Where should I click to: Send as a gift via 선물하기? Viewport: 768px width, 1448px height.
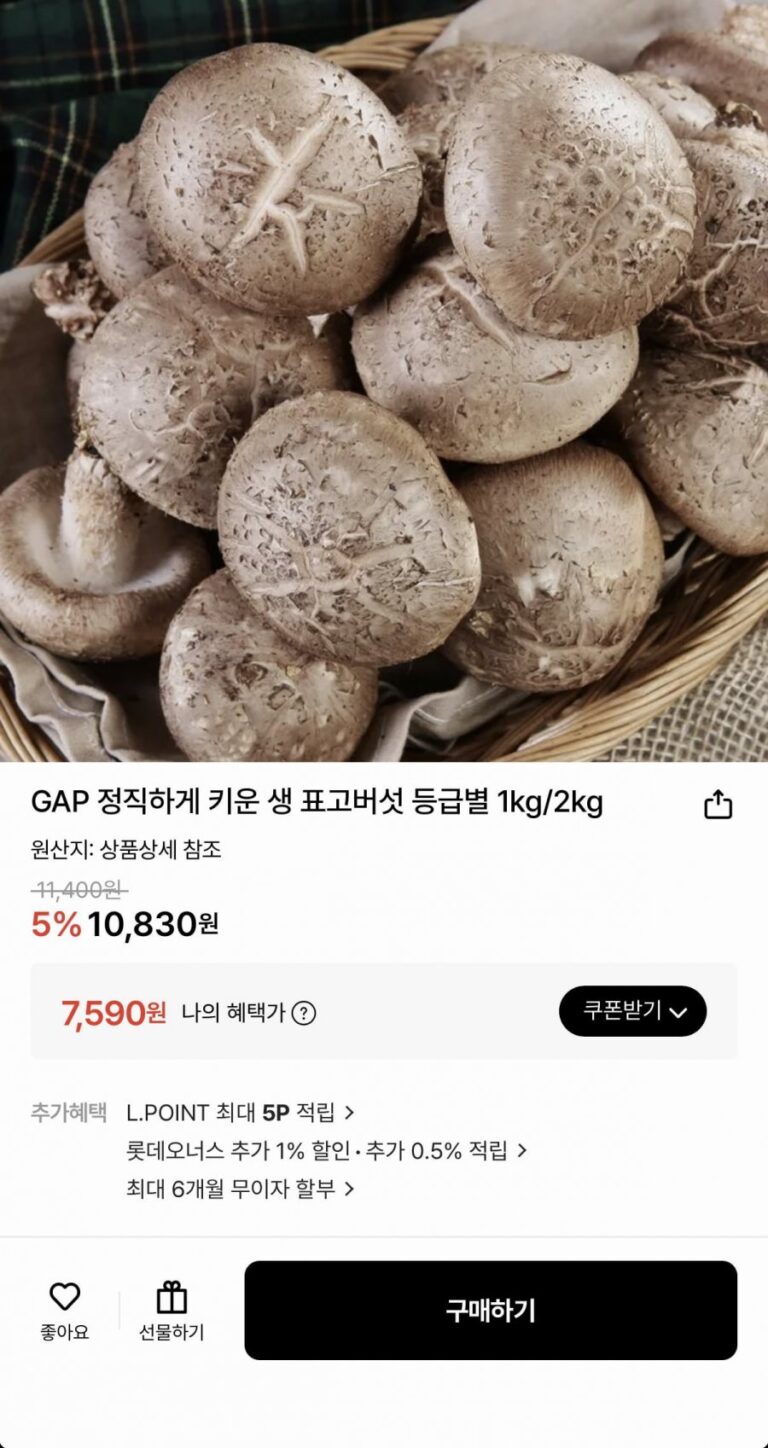[x=171, y=1311]
